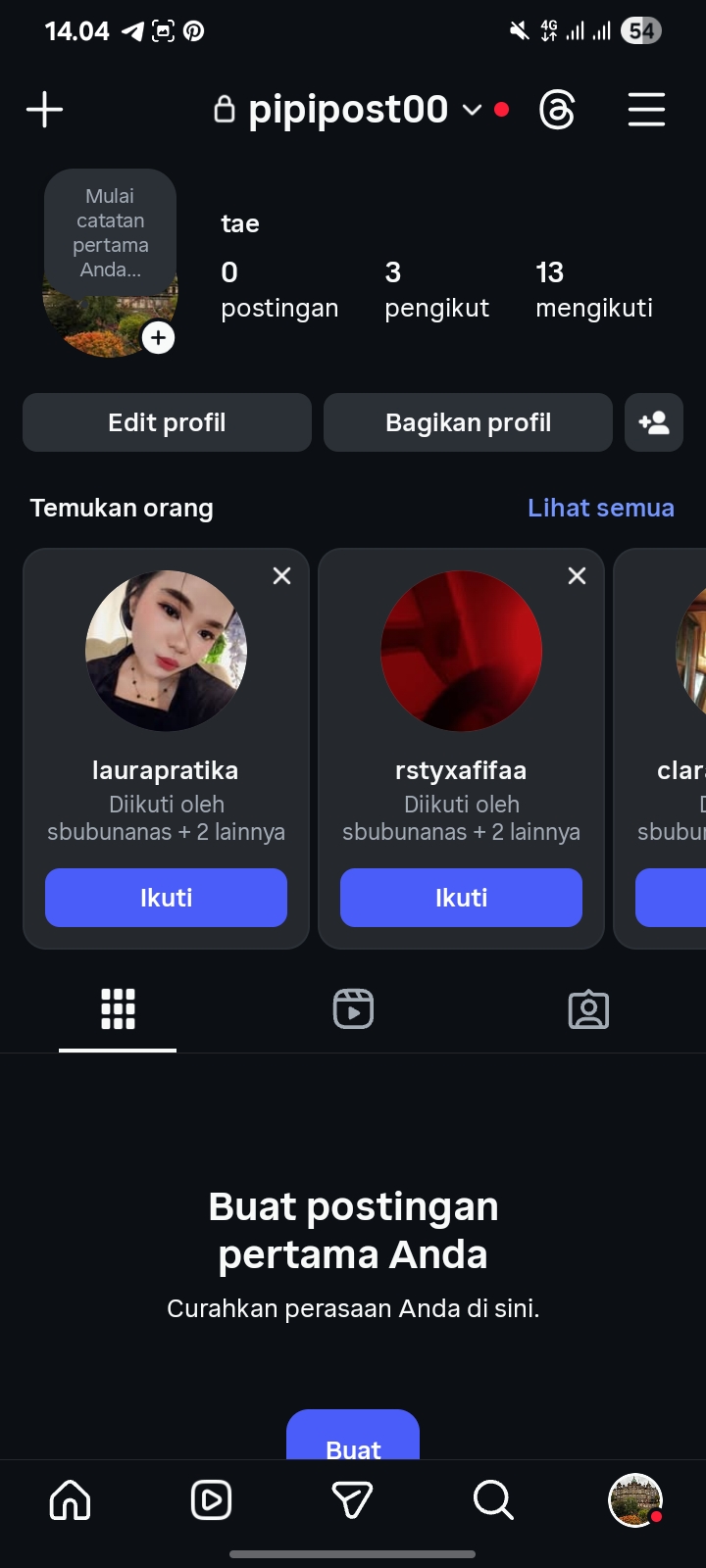Switch to the Reels tab on profile
This screenshot has height=1568, width=706.
click(353, 1008)
